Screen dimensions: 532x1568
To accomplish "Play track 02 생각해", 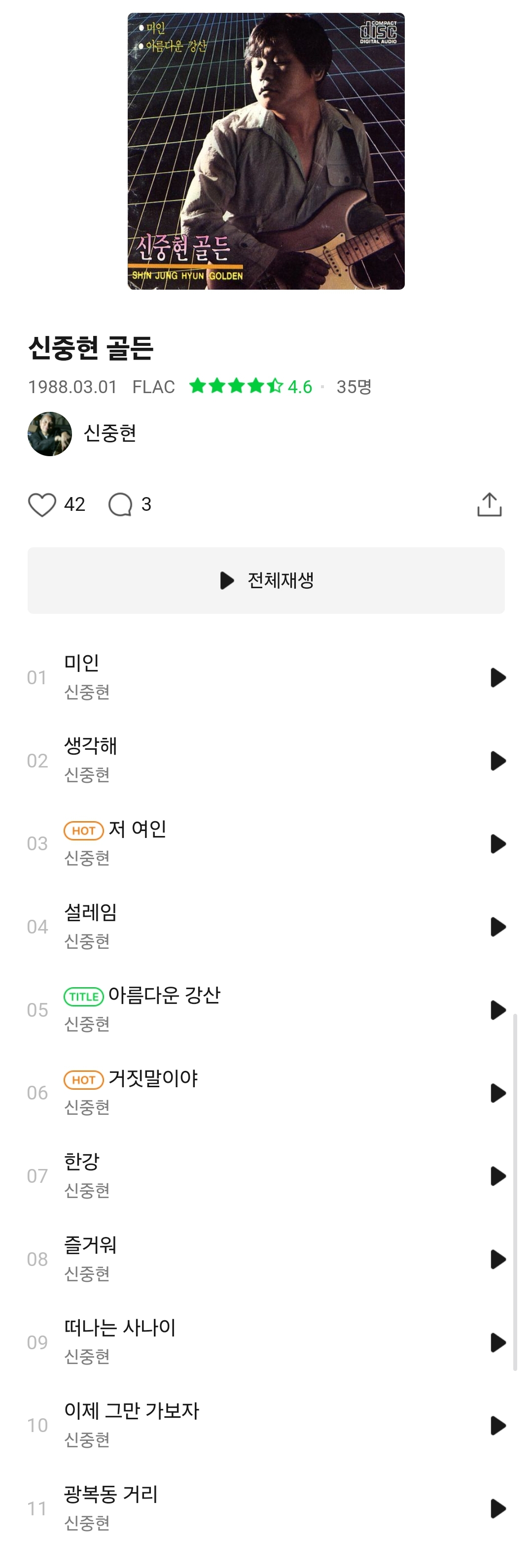I will [497, 761].
